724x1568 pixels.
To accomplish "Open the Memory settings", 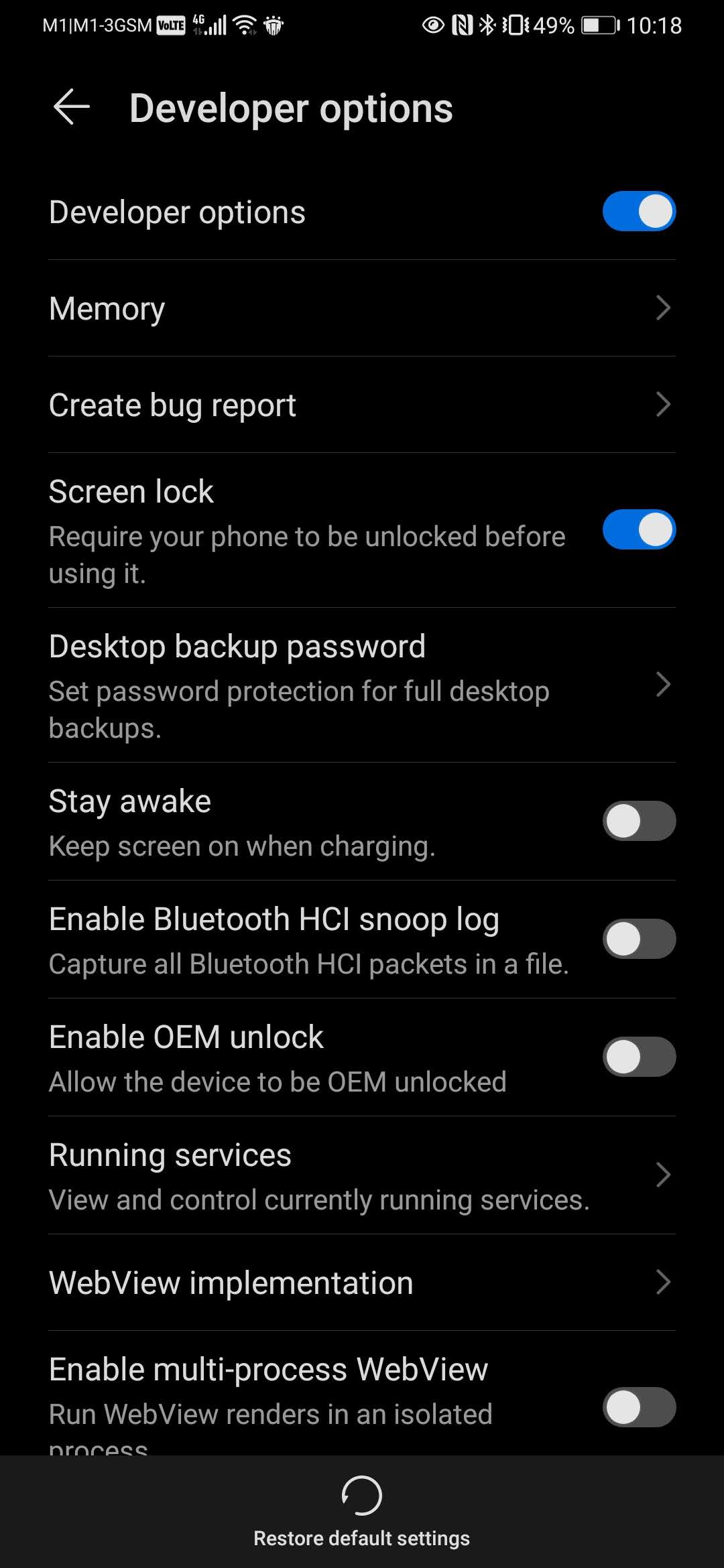I will pos(362,308).
